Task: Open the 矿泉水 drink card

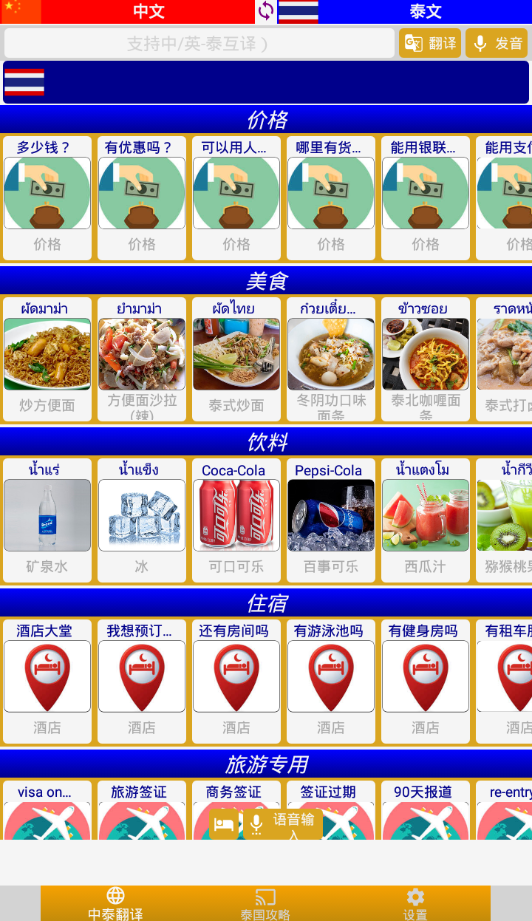Action: pos(47,520)
